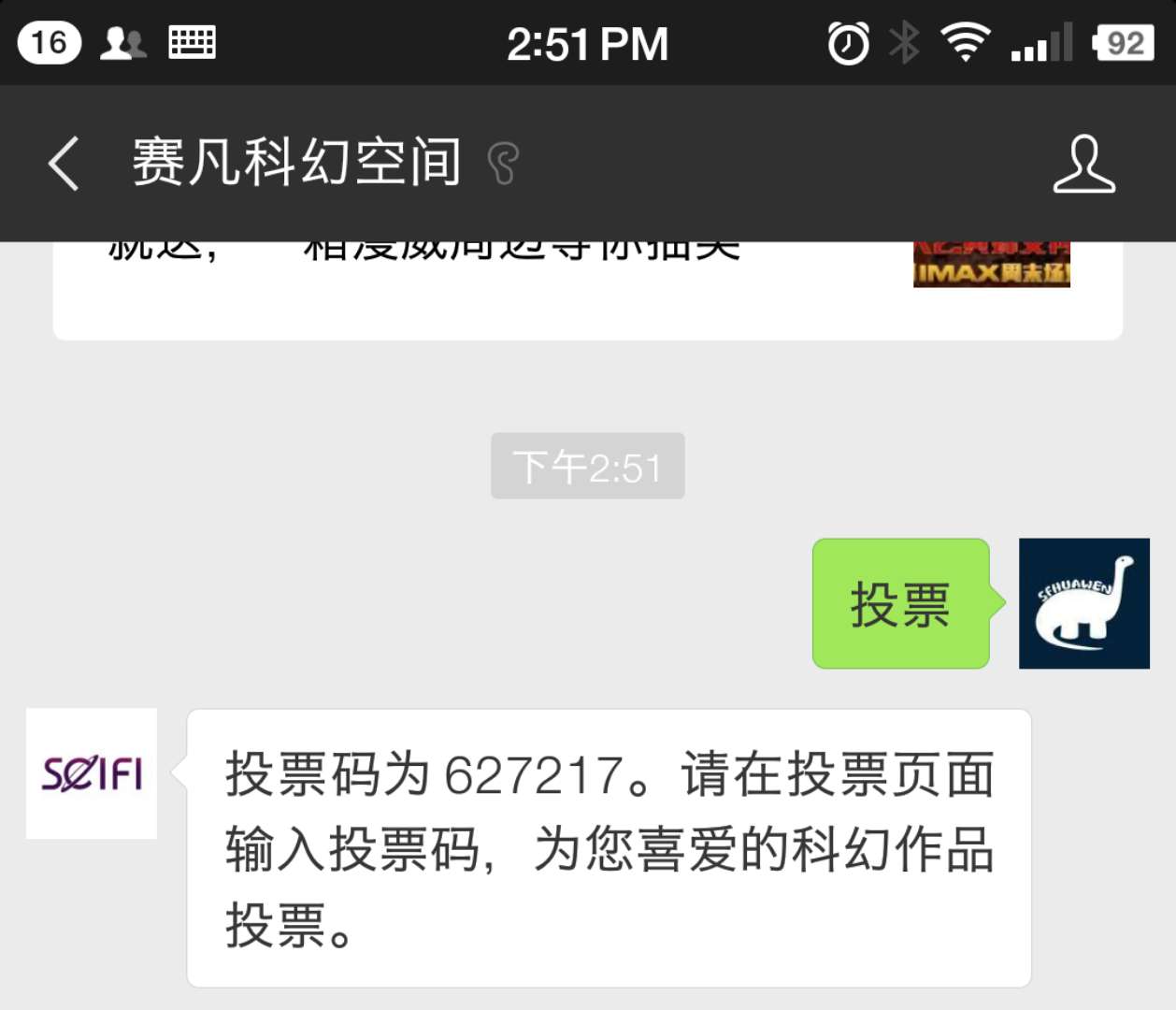Go back from the 赛凡科幻空间 chat

coord(64,164)
